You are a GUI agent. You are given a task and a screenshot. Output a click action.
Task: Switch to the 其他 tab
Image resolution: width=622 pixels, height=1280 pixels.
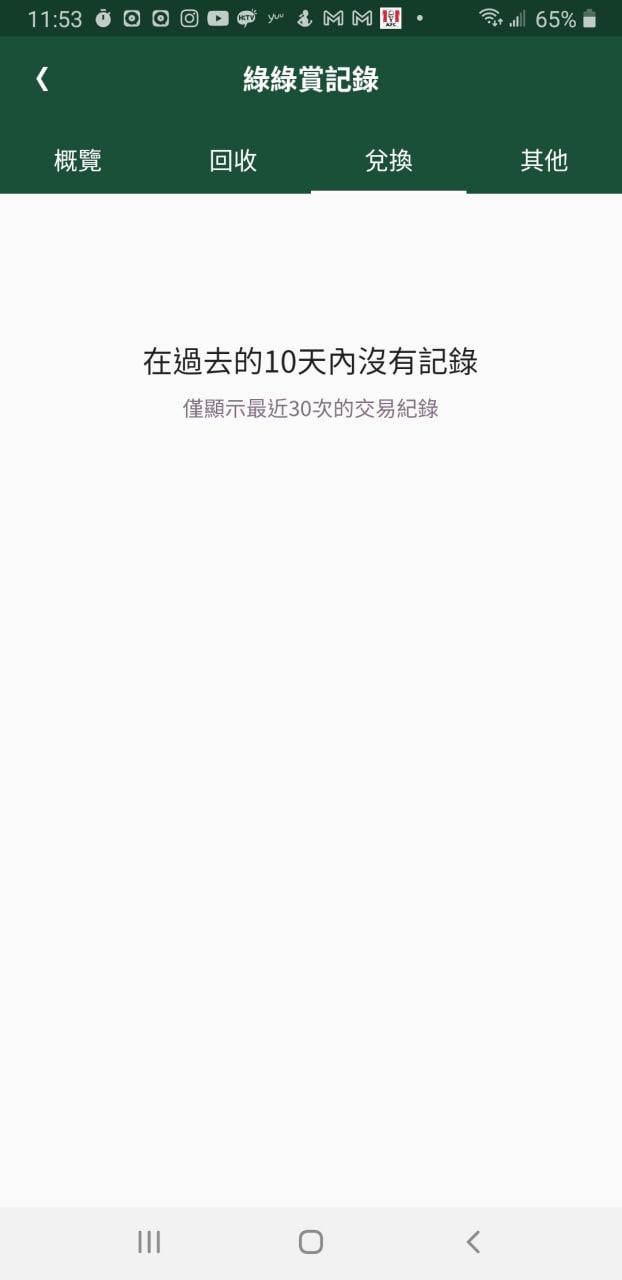(x=544, y=160)
